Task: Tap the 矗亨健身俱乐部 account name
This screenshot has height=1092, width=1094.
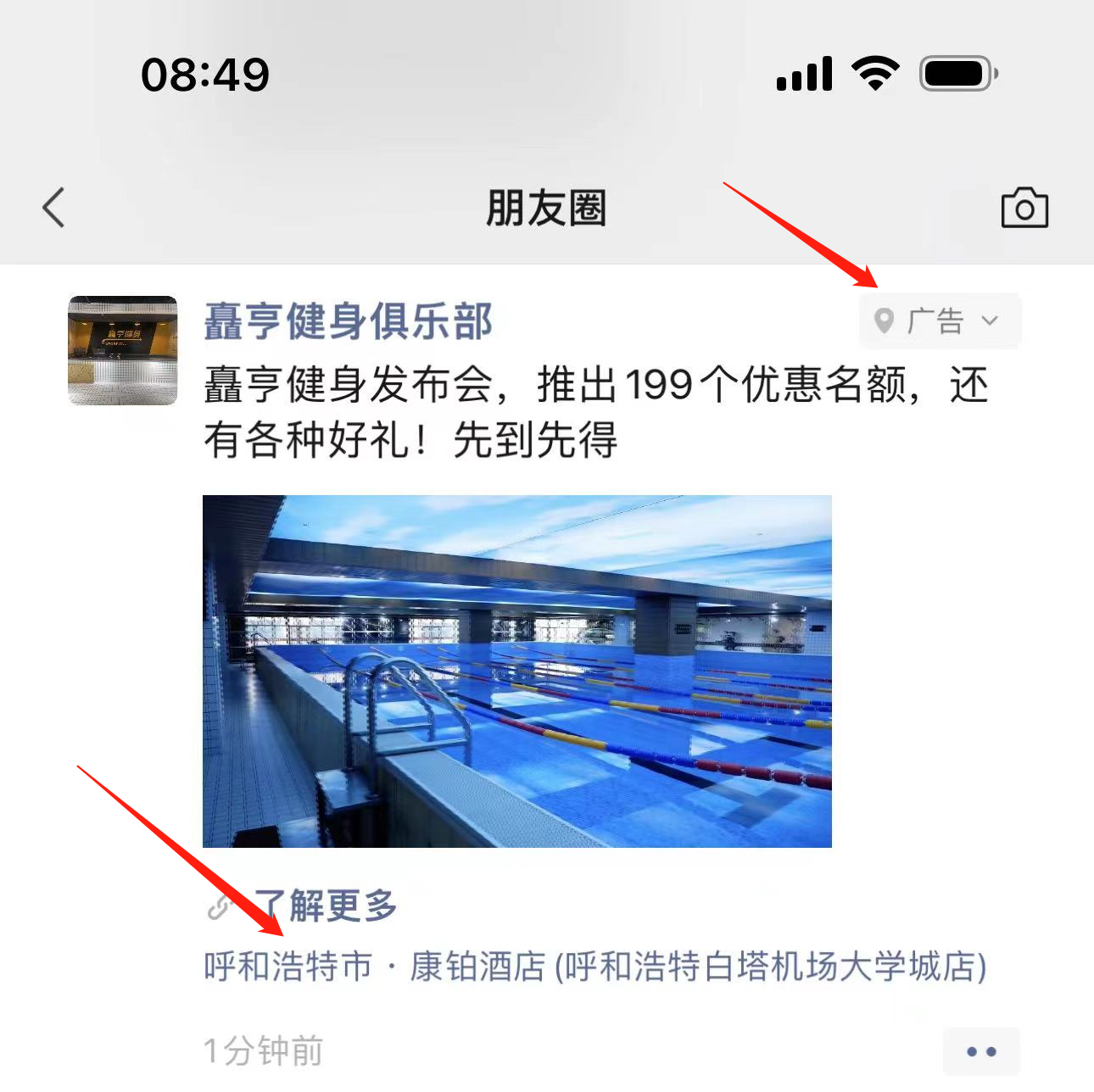Action: [x=348, y=322]
